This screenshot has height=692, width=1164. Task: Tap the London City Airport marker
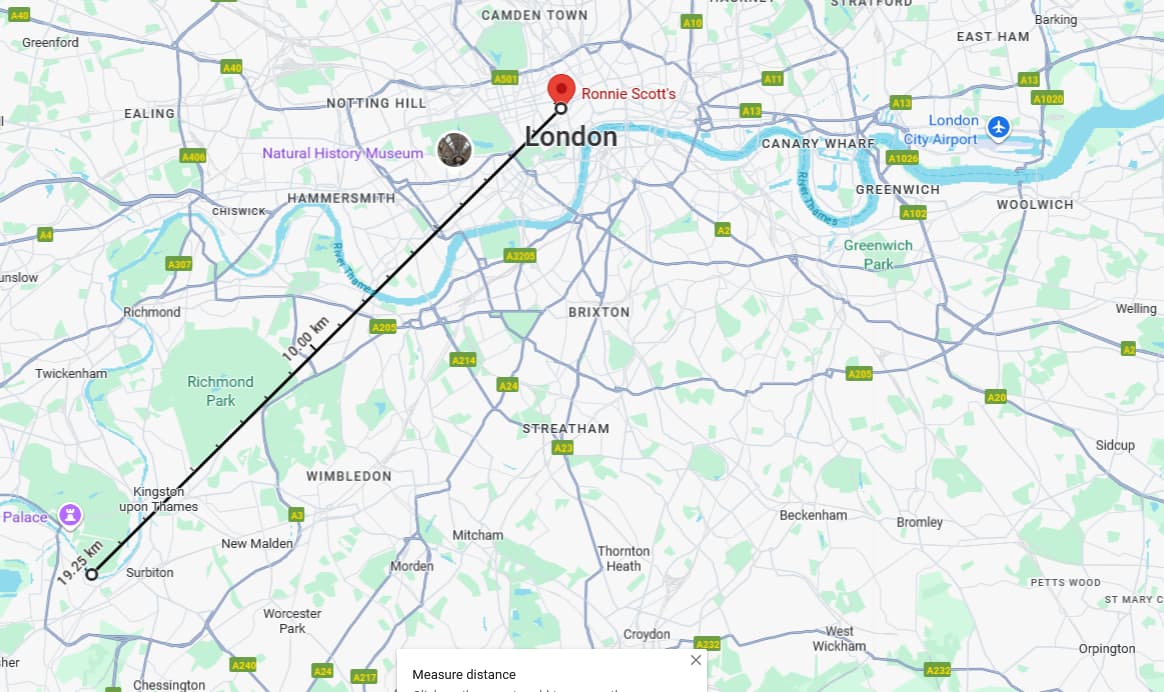tap(998, 127)
